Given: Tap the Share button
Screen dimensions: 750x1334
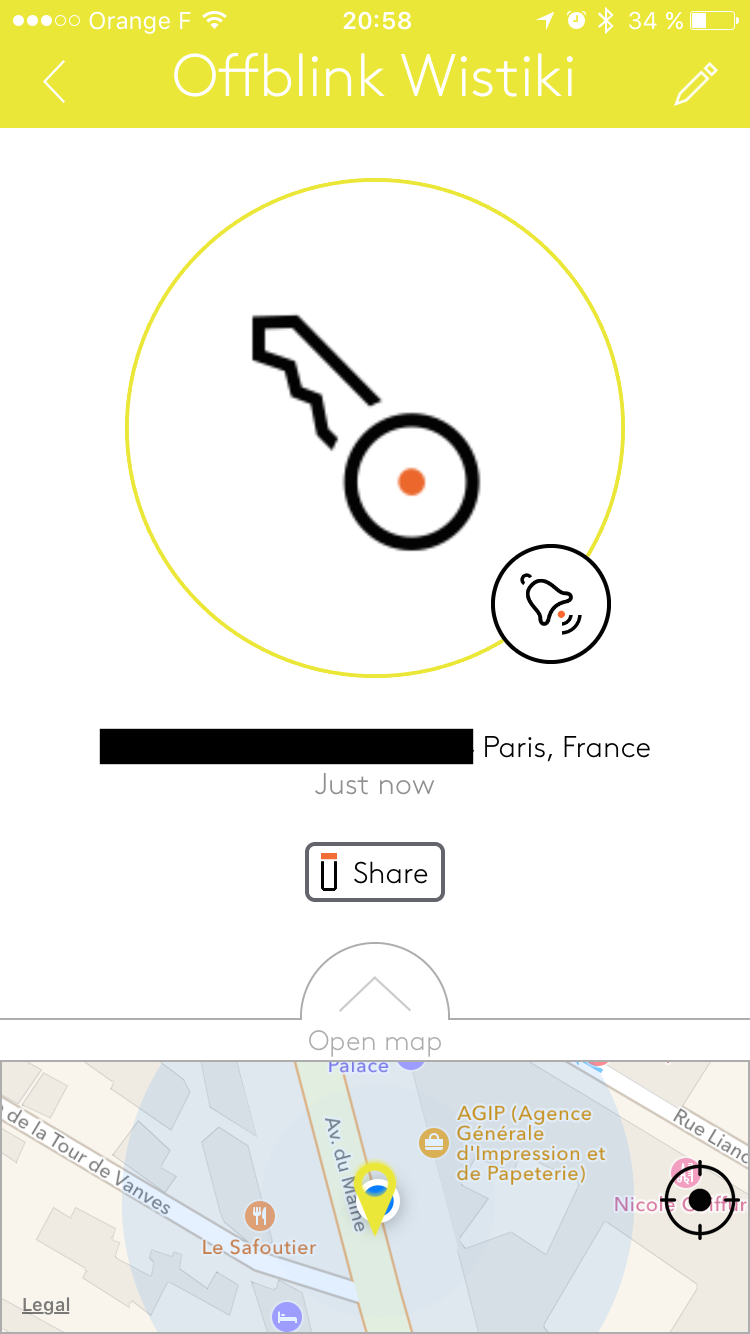Looking at the screenshot, I should coord(374,873).
